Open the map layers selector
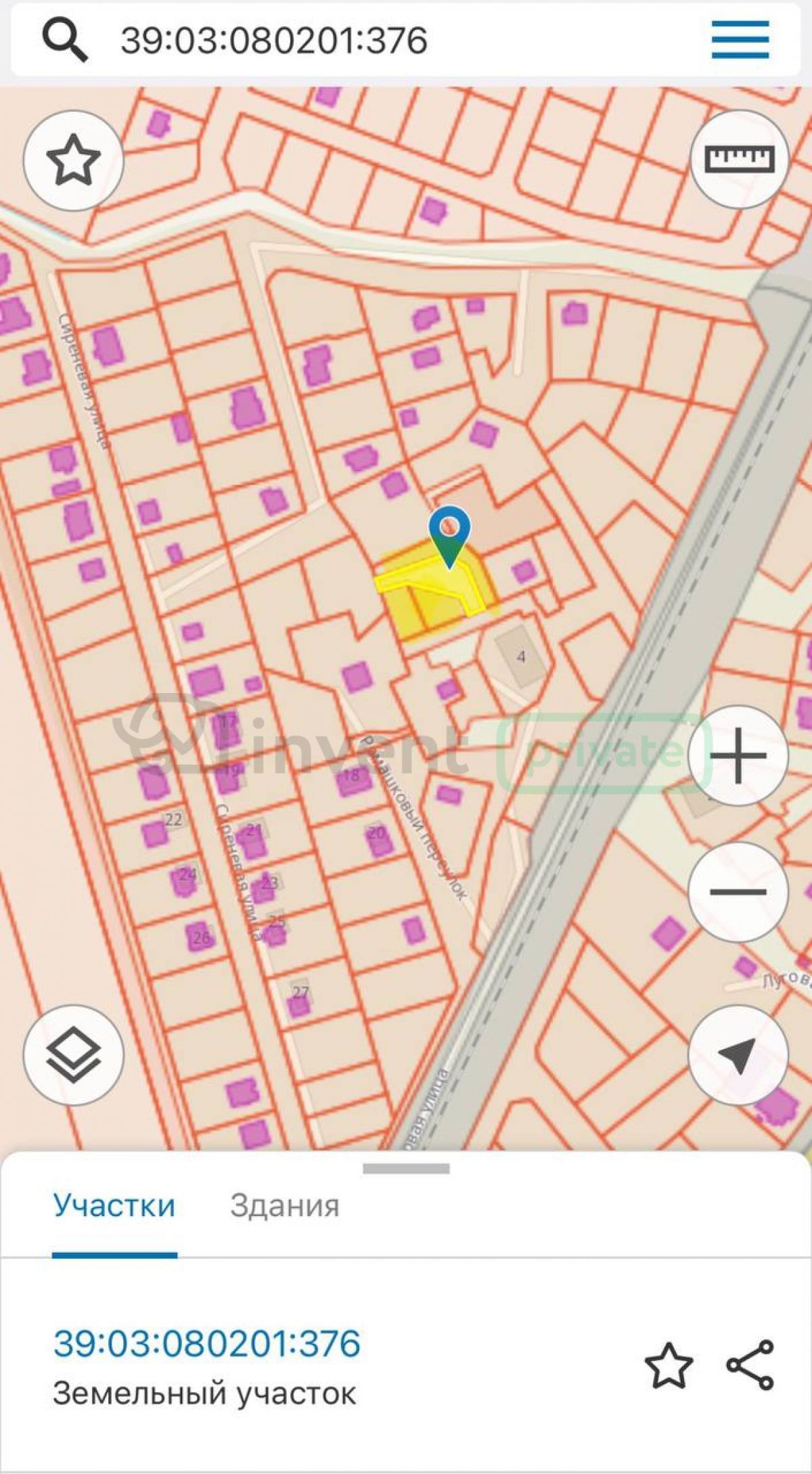812x1474 pixels. click(74, 1055)
